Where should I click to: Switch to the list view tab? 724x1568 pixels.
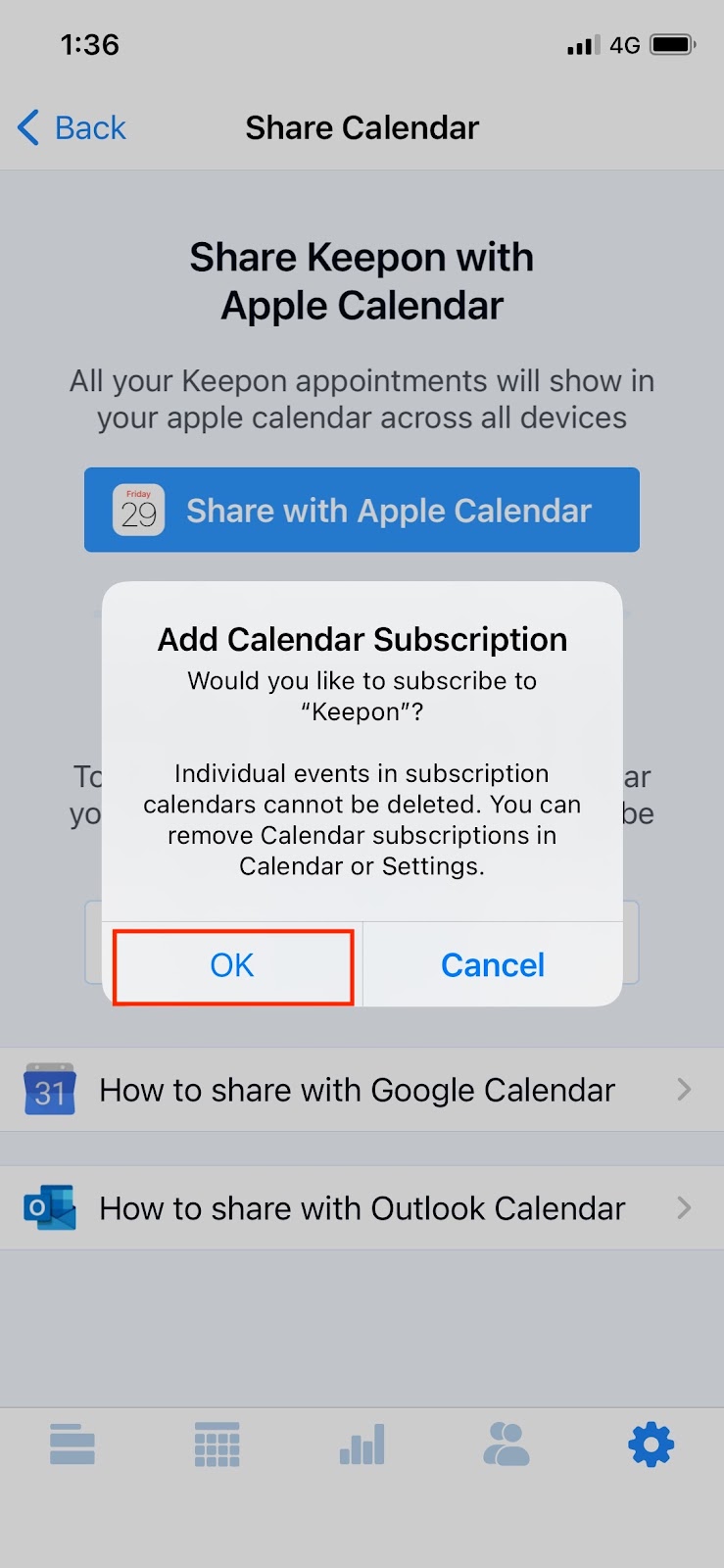pyautogui.click(x=72, y=1445)
